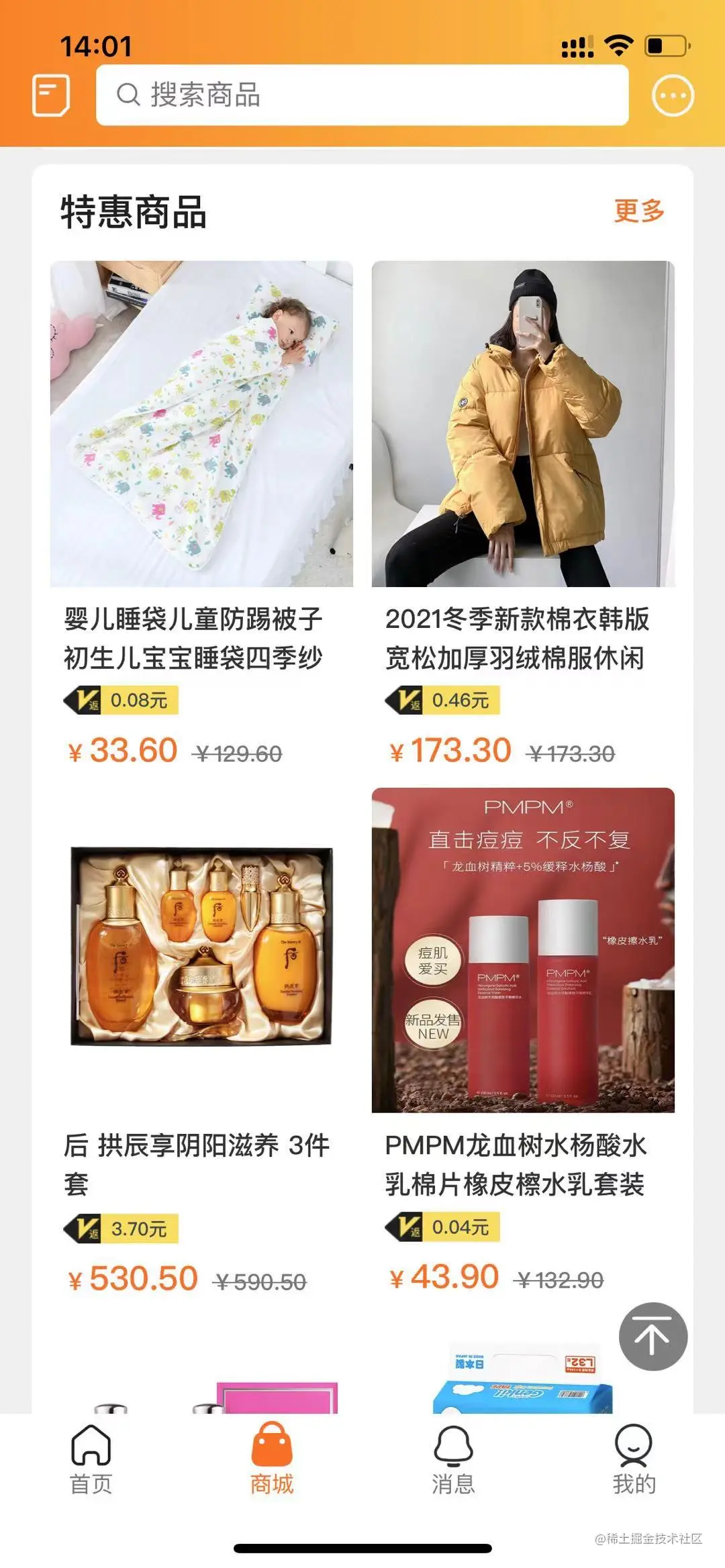
Task: Open the 后 拱辰享阴阳滋养 3件套 product
Action: point(201,946)
